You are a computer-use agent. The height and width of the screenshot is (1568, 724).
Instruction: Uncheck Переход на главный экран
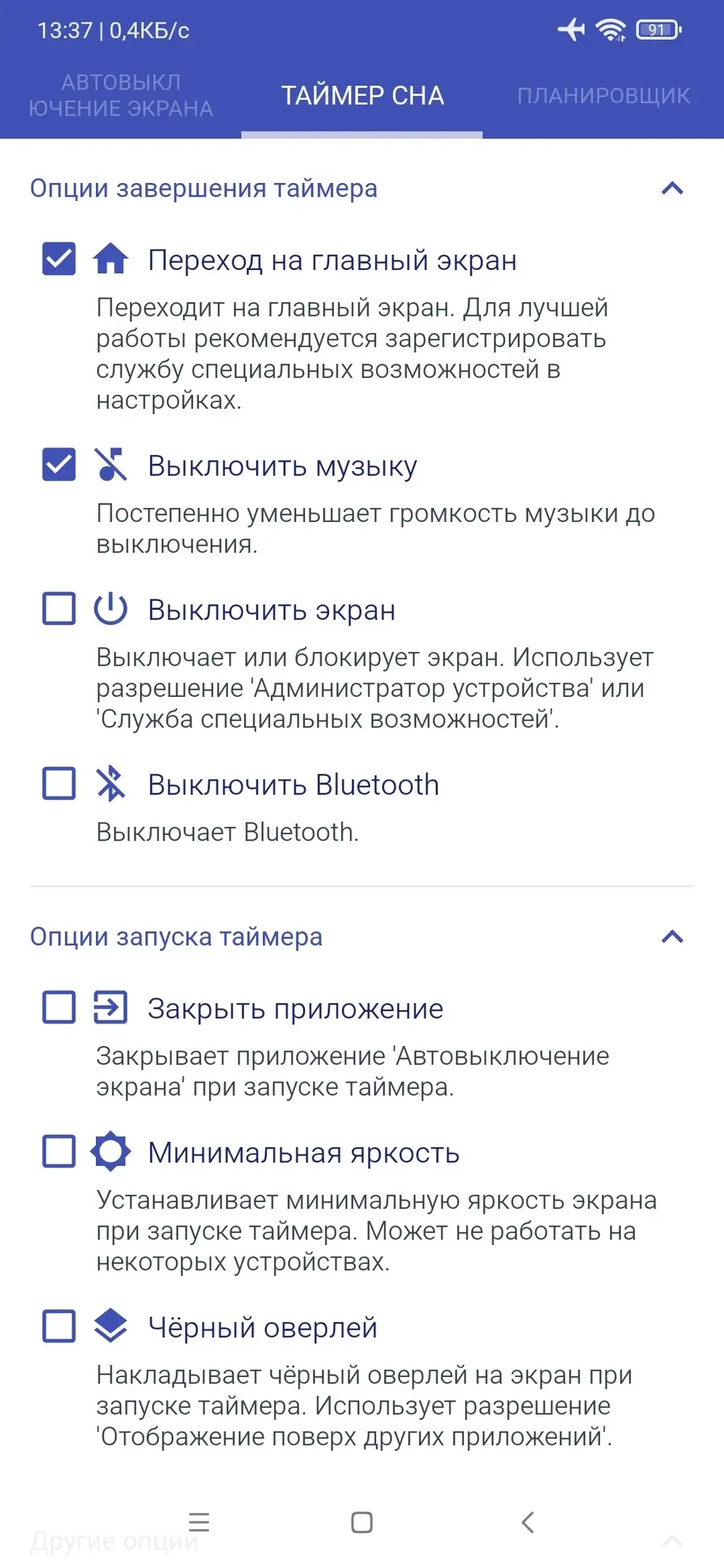pos(59,259)
